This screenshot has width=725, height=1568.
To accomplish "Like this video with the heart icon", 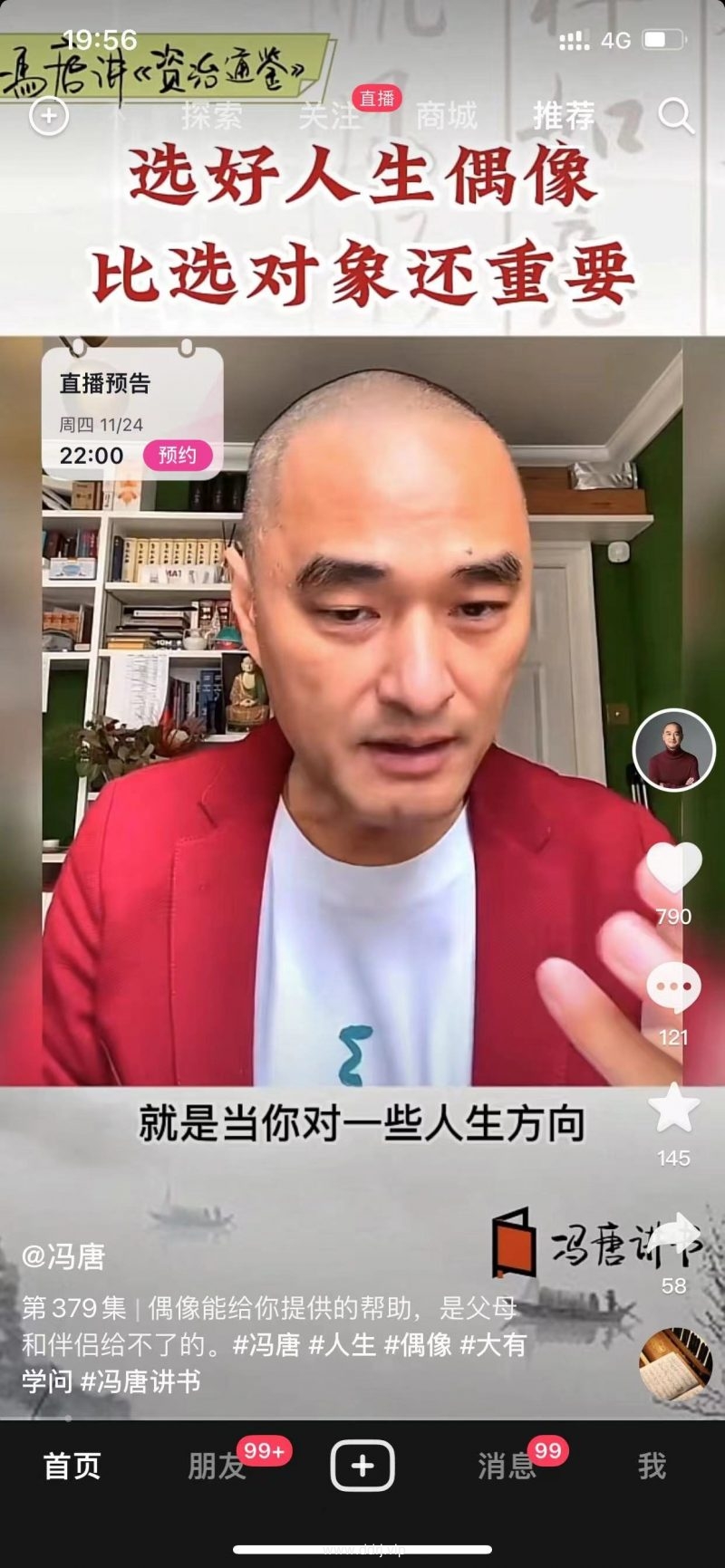I will [x=673, y=868].
